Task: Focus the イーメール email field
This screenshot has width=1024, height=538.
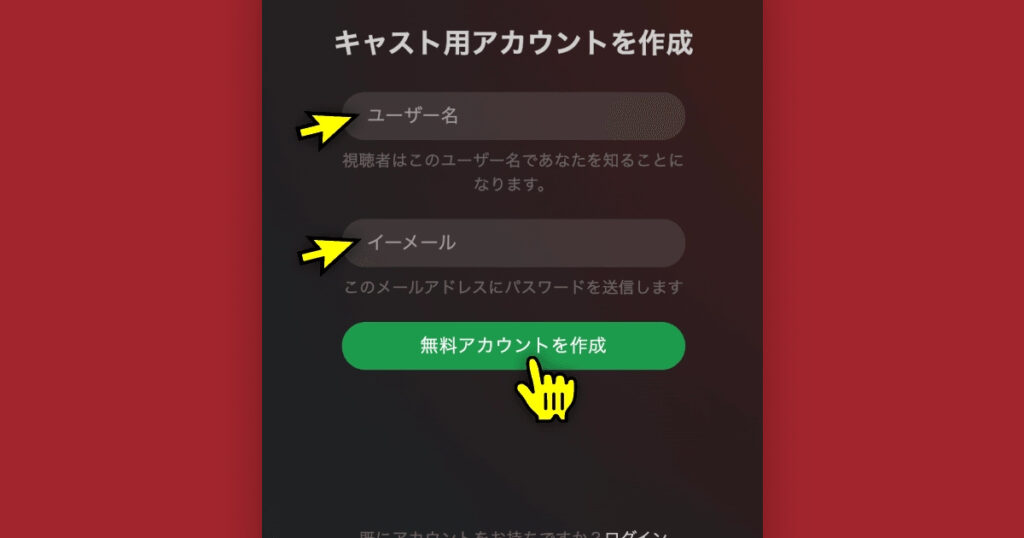Action: 513,242
